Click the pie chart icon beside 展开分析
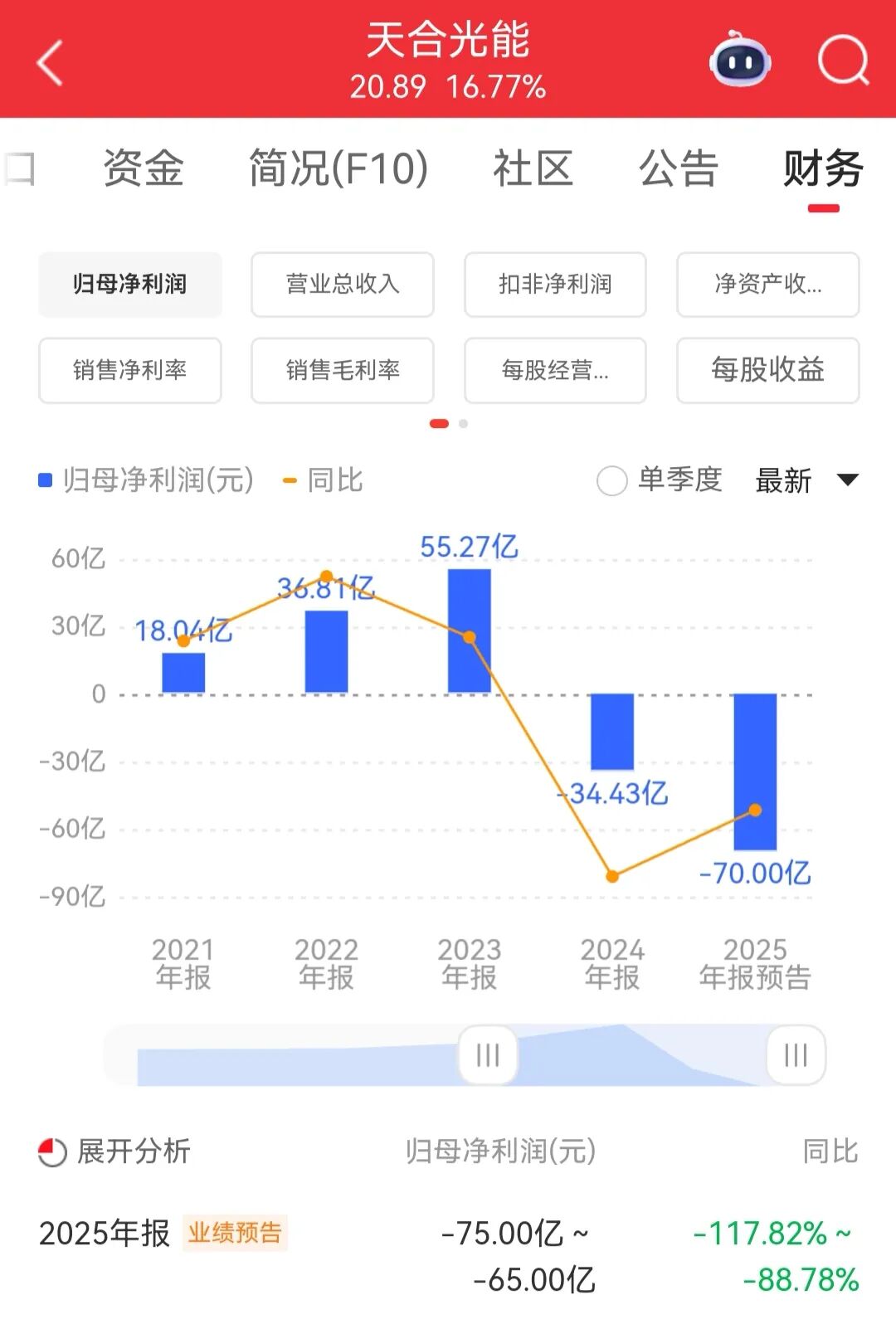Screen dimensions: 896x1329 point(52,1151)
